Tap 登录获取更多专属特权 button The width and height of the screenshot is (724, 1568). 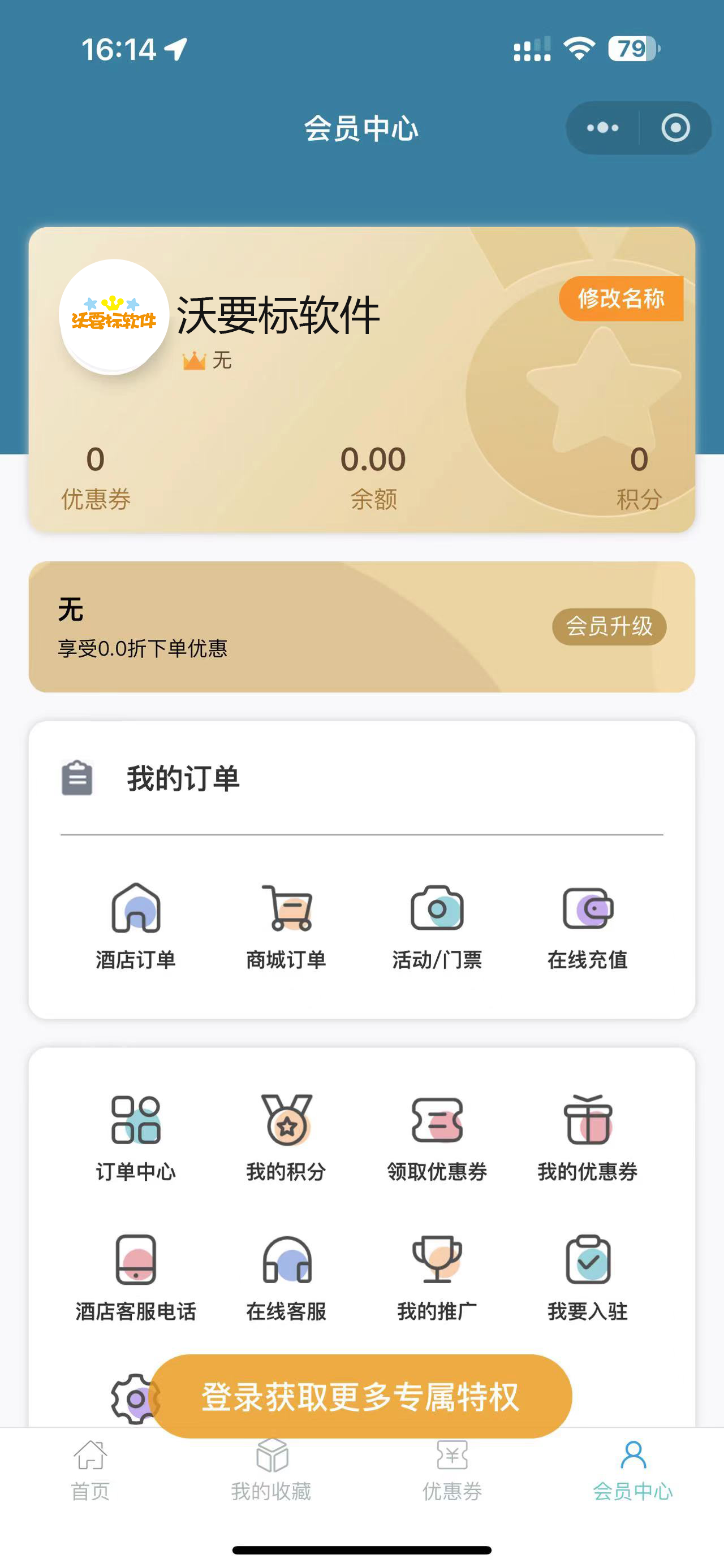click(x=360, y=1396)
